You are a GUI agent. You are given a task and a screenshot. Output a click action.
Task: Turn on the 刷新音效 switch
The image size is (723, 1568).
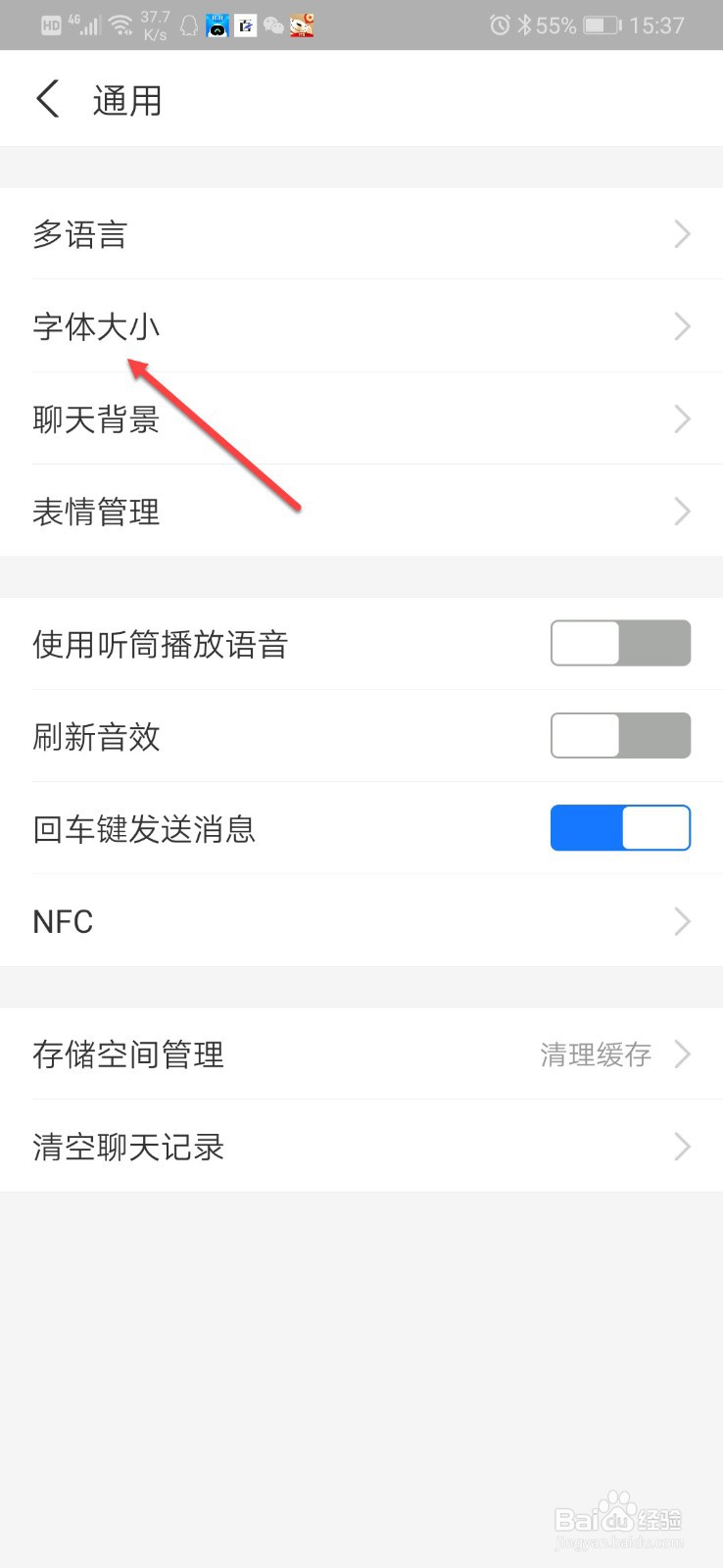click(620, 736)
